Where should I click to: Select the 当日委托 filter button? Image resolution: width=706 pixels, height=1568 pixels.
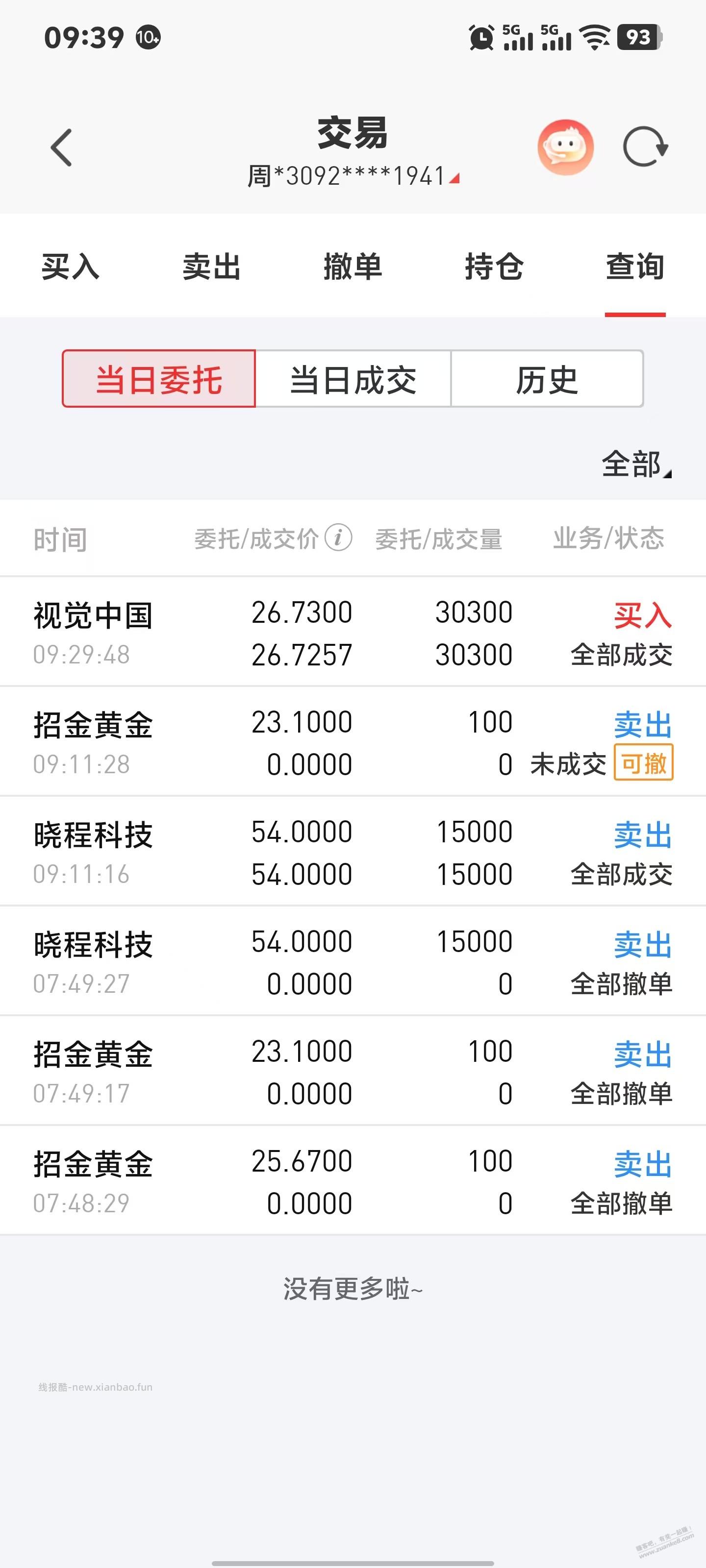coord(159,379)
